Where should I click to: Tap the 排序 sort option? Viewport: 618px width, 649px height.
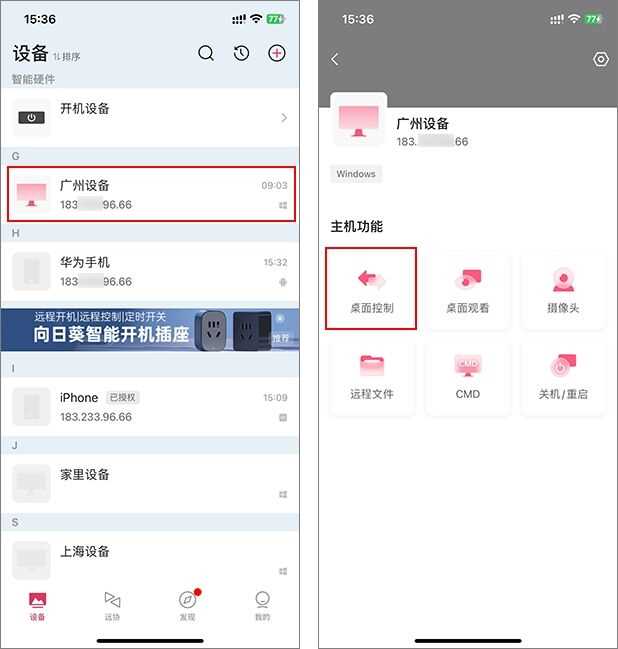68,57
